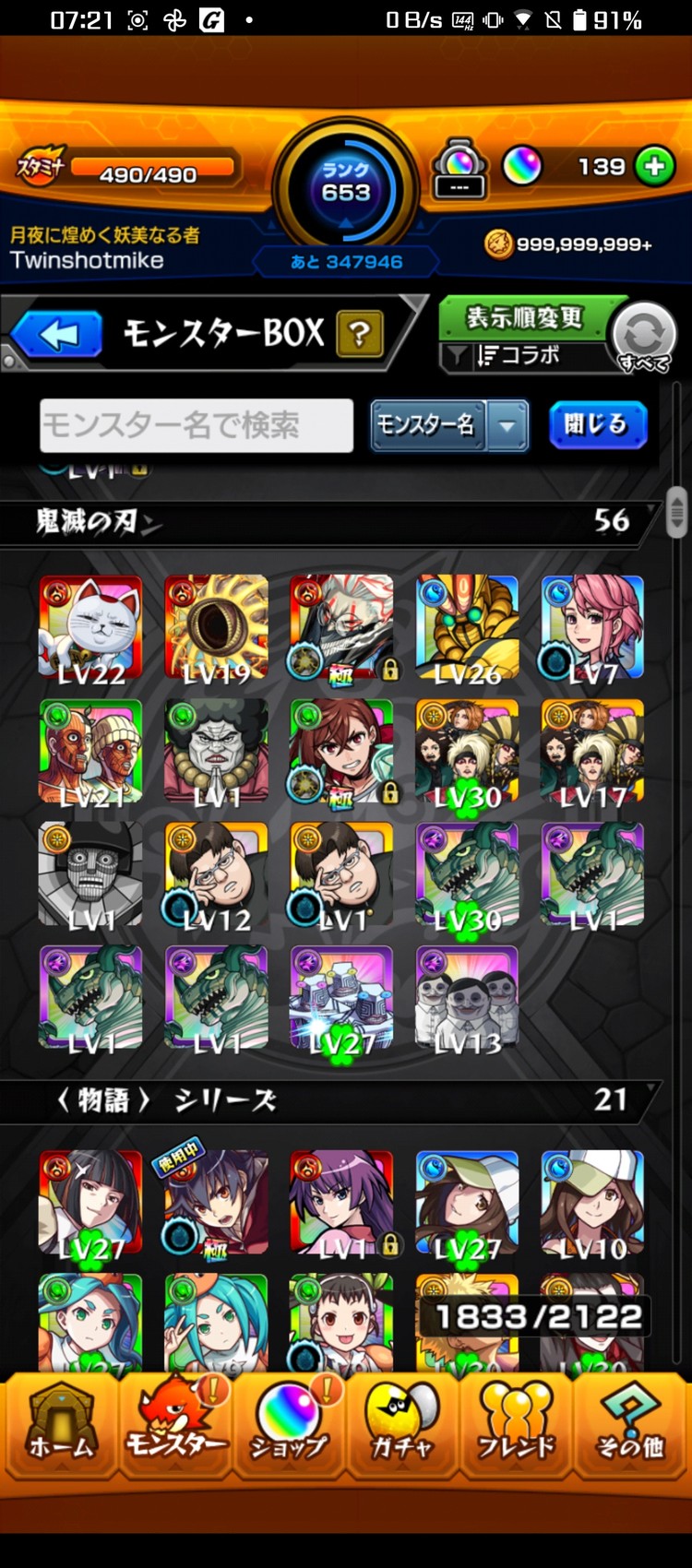The width and height of the screenshot is (692, 1568).
Task: Tap the すべて refresh filter button
Action: coord(644,337)
